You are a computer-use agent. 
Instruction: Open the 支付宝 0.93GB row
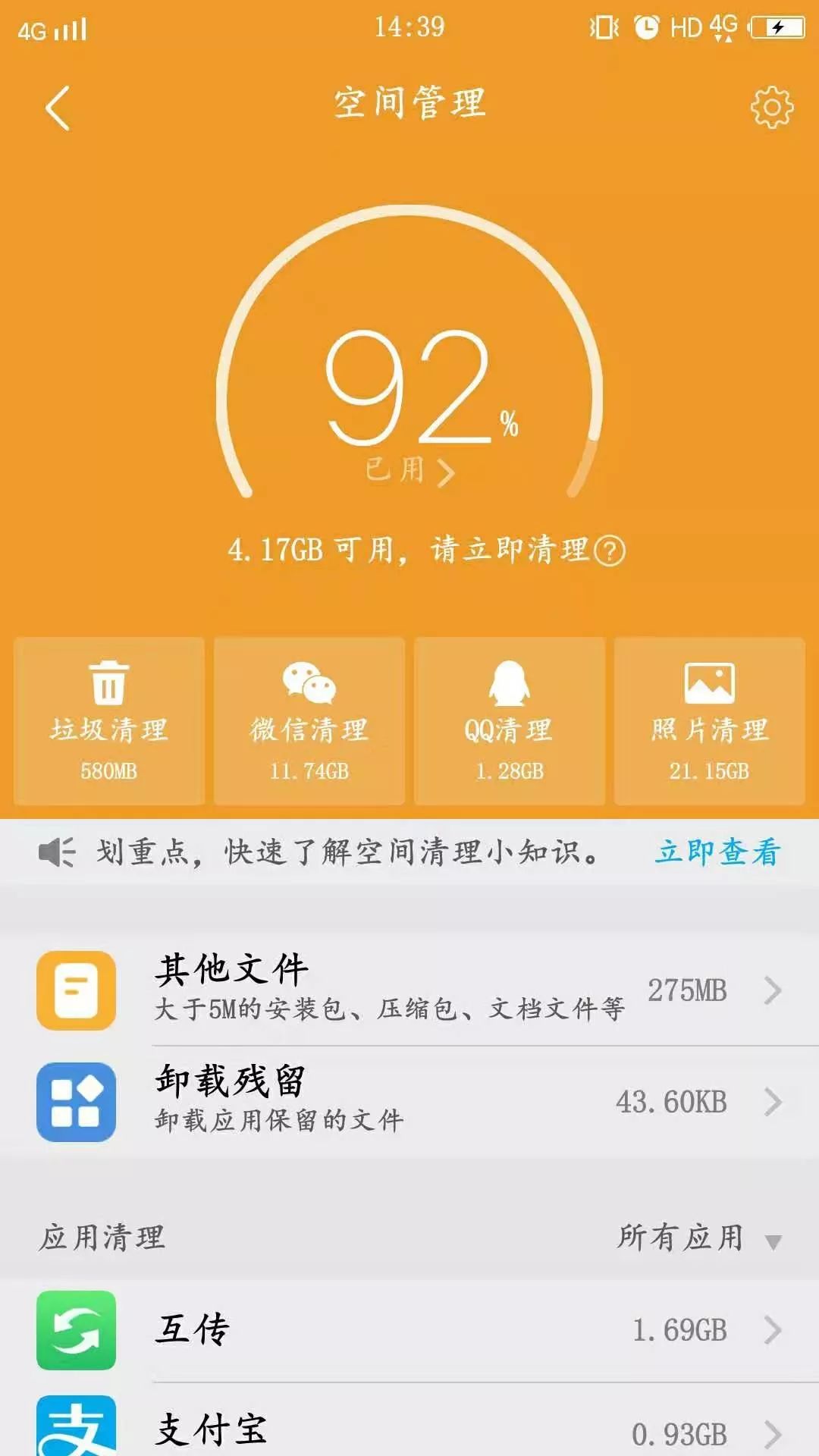(x=409, y=1429)
